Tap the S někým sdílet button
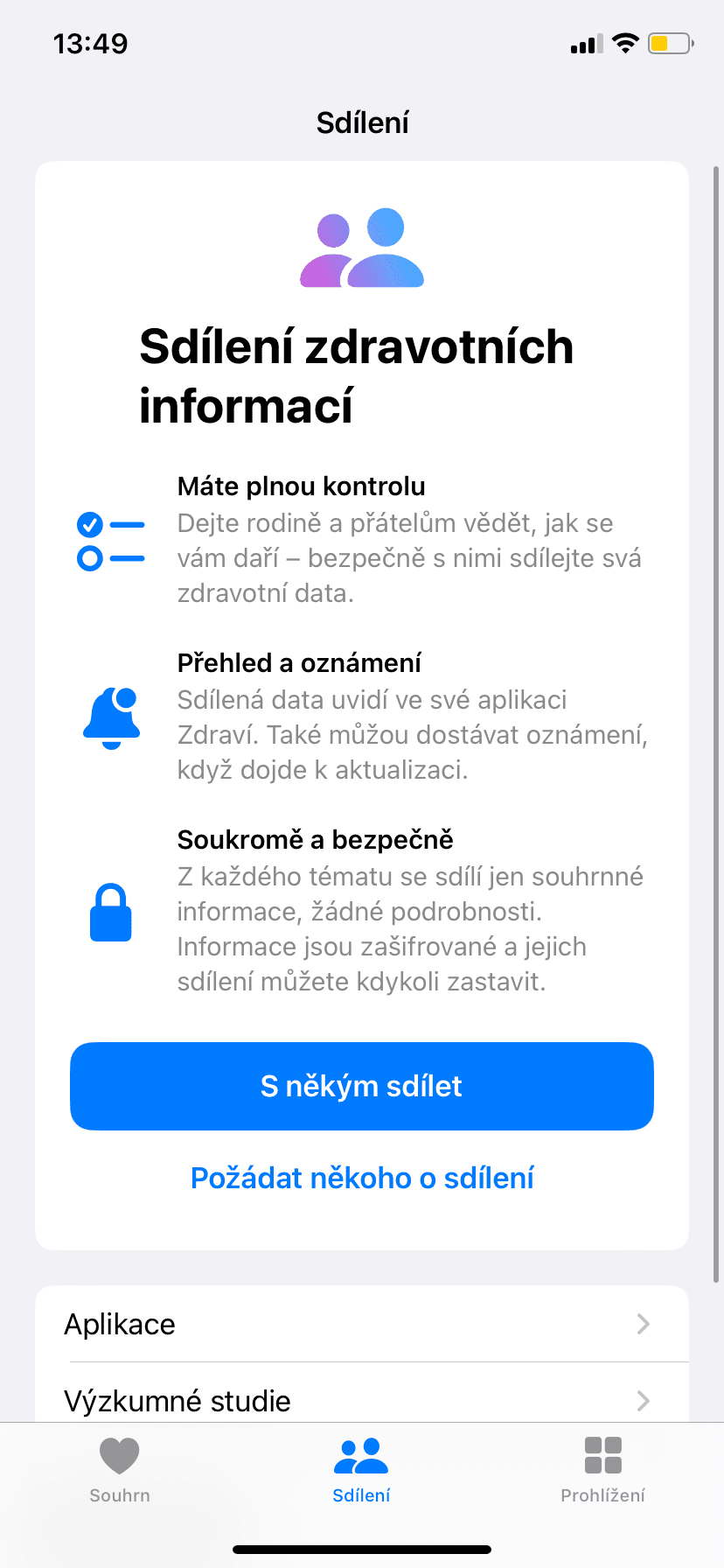Viewport: 724px width, 1568px height. pyautogui.click(x=362, y=1086)
